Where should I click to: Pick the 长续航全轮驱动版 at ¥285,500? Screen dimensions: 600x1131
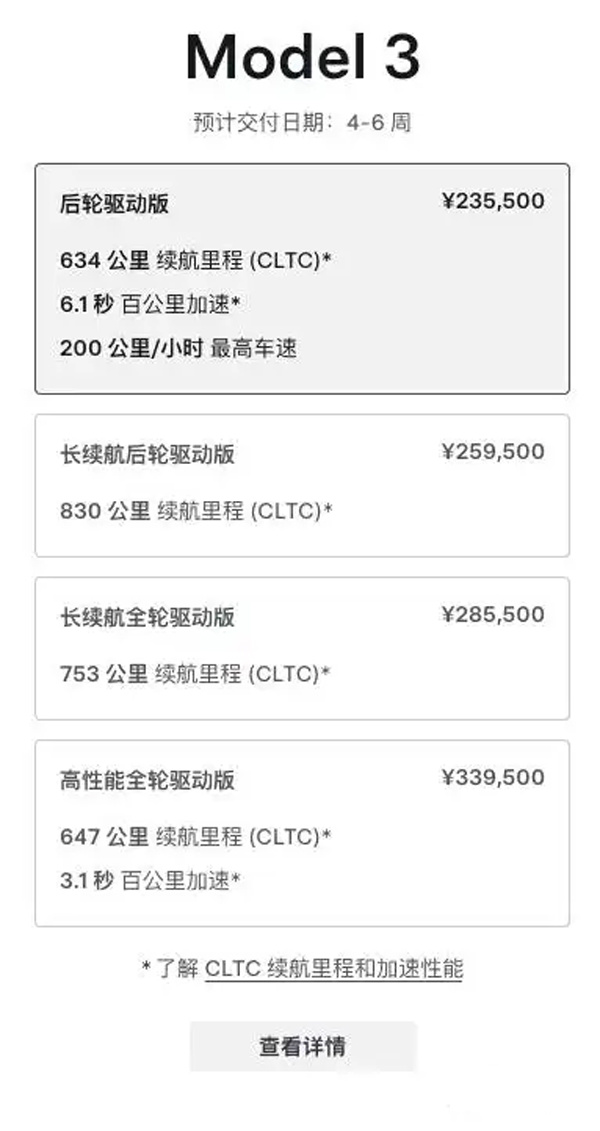tap(302, 648)
